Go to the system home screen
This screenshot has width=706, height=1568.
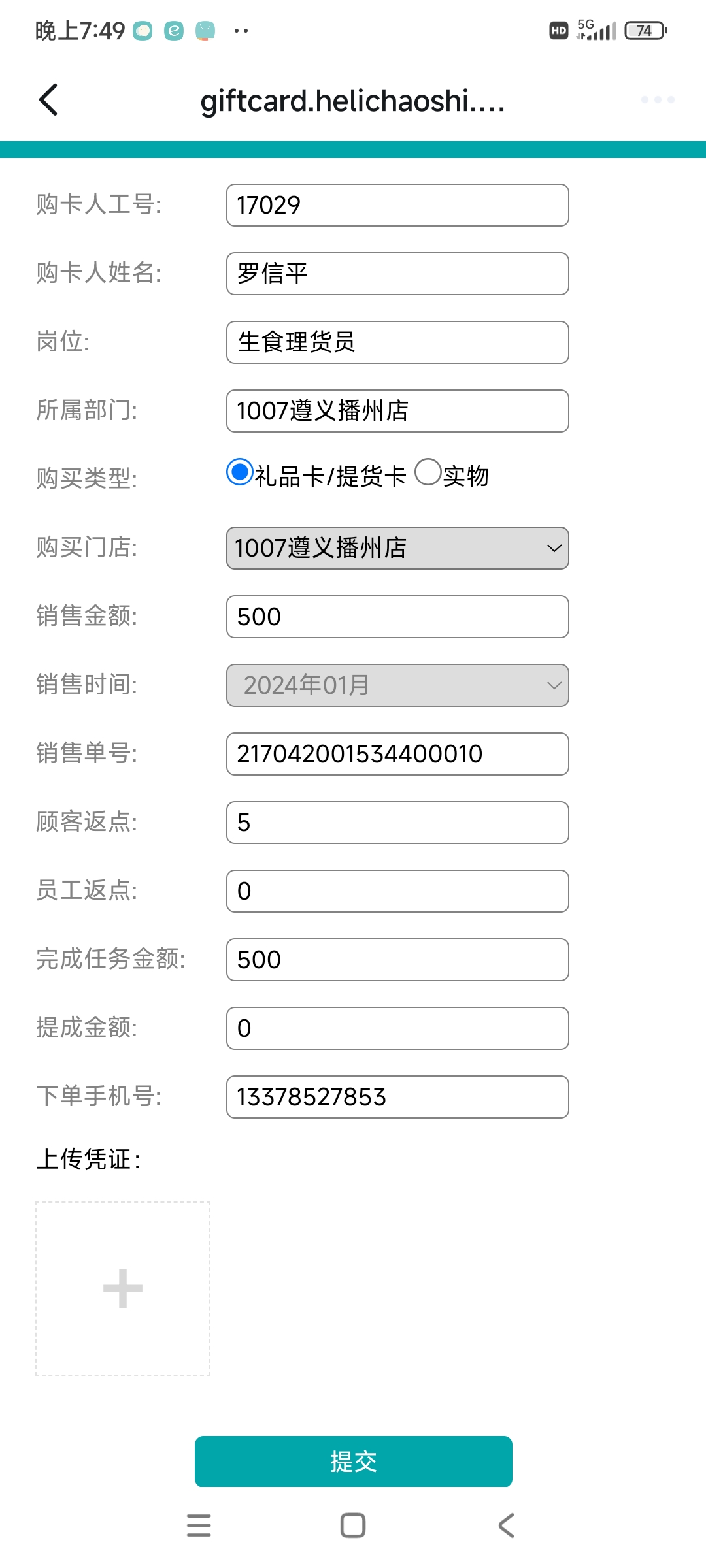[x=353, y=1526]
